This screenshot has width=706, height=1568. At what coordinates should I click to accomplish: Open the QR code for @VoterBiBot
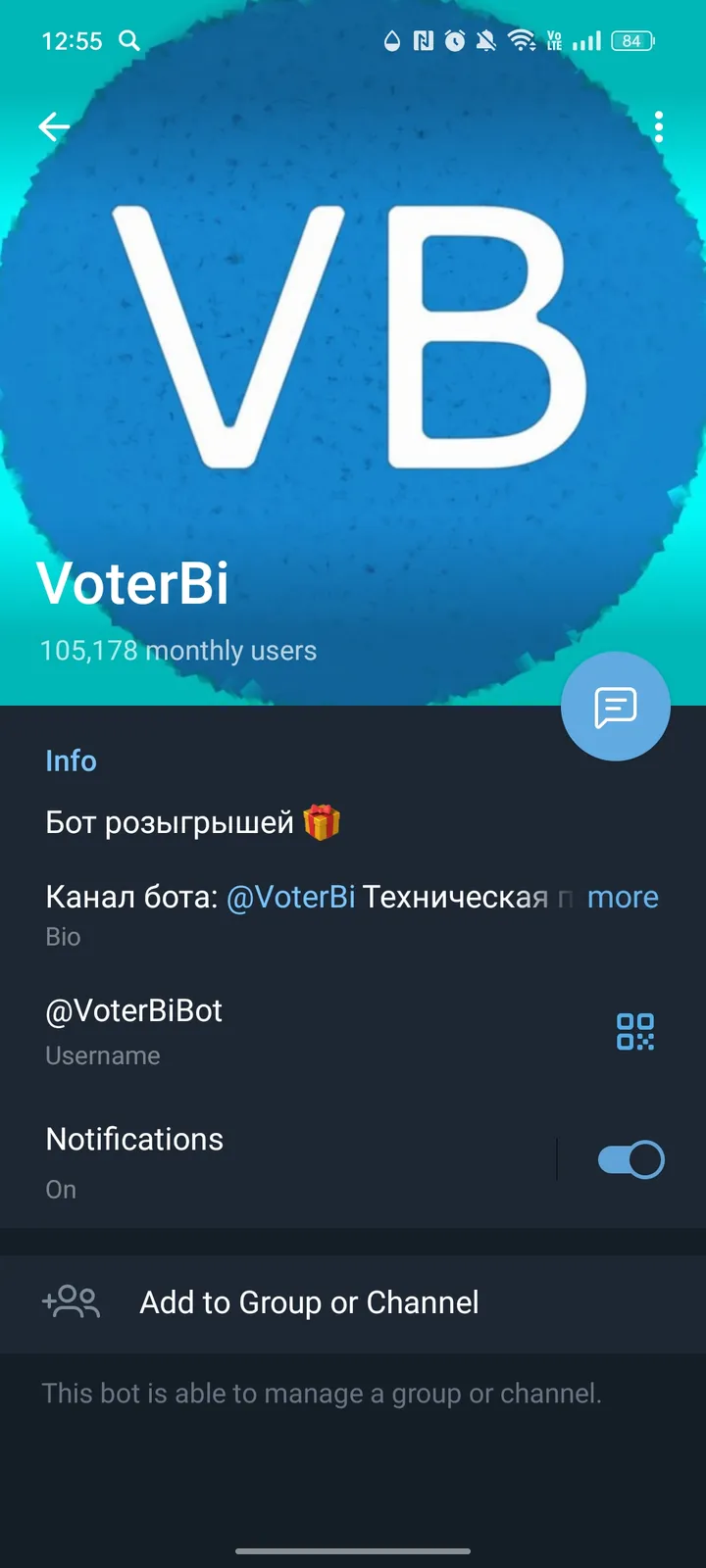[x=635, y=1031]
